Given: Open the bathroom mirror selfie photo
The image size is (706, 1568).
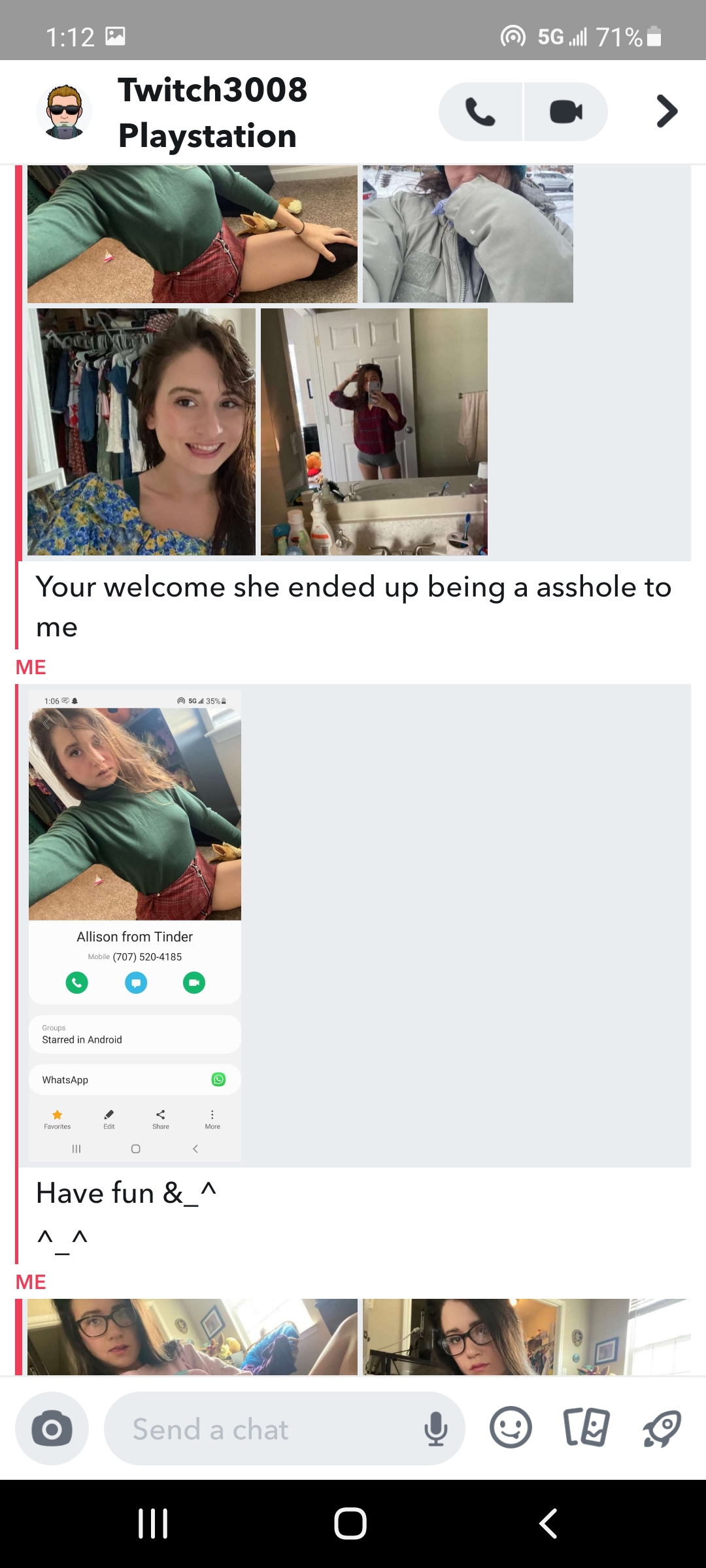Looking at the screenshot, I should pos(374,432).
